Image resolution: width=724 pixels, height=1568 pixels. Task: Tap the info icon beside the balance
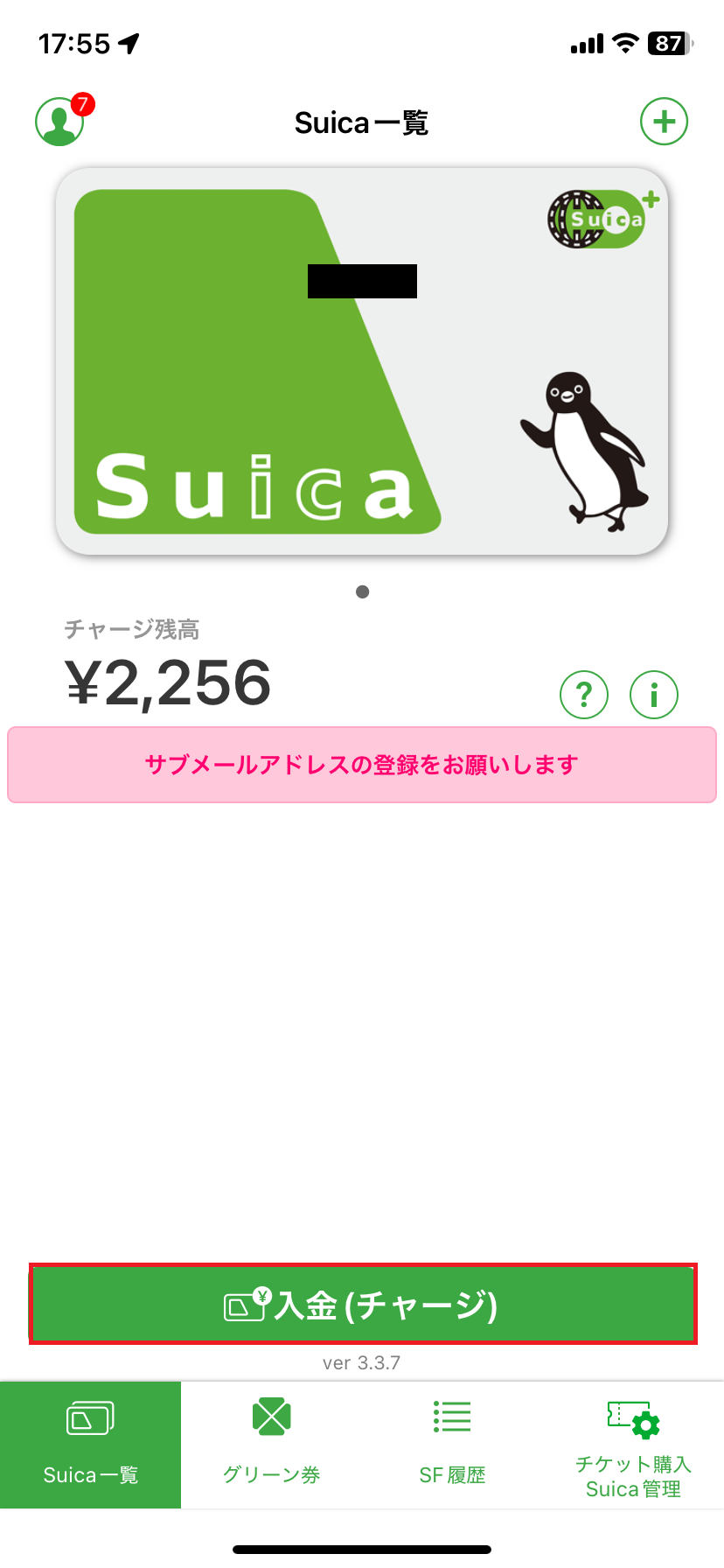coord(653,694)
